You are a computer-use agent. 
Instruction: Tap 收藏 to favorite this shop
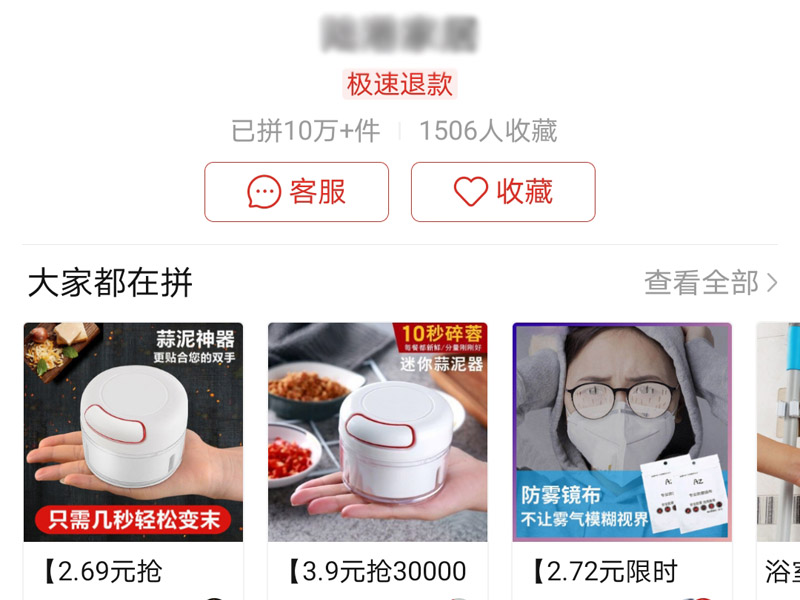(x=503, y=192)
